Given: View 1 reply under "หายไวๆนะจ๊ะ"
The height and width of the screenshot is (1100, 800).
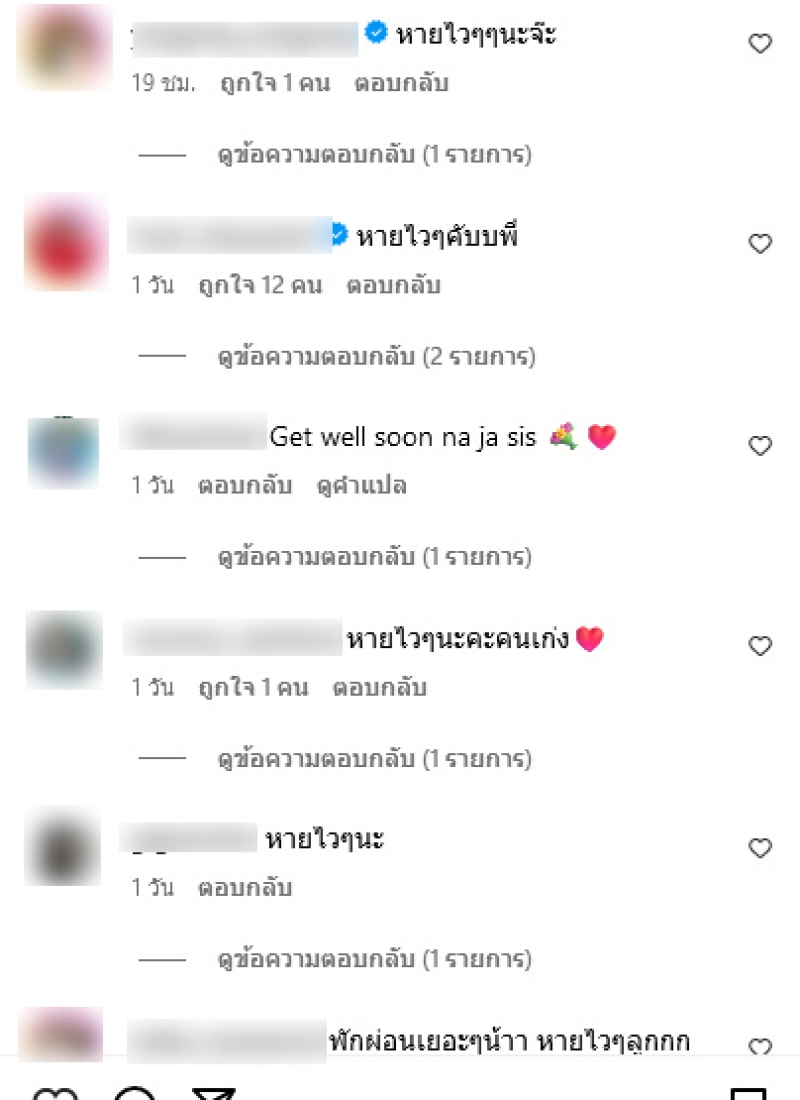Looking at the screenshot, I should point(375,155).
